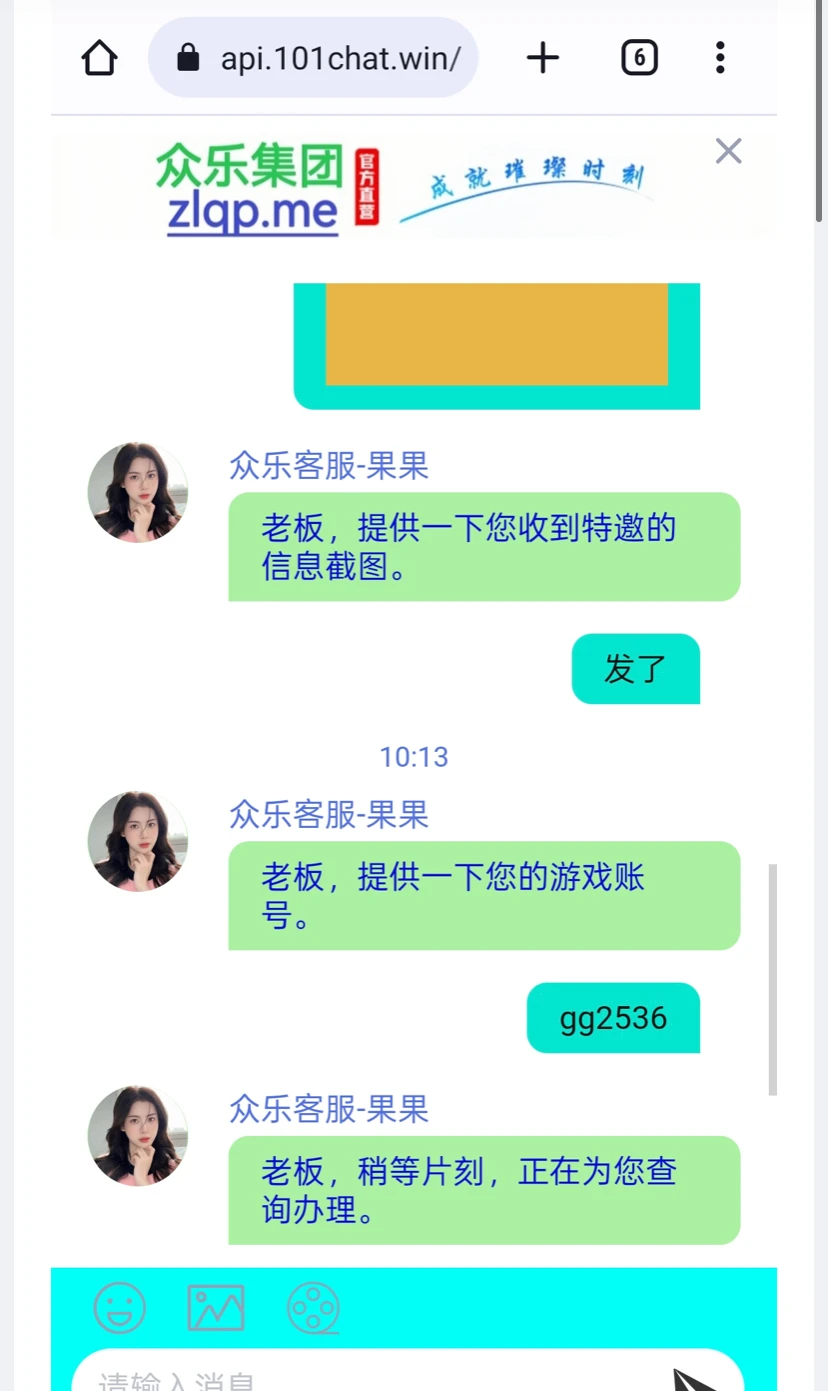Screen dimensions: 828x1391
Task: Open a new browser tab
Action: 542,58
